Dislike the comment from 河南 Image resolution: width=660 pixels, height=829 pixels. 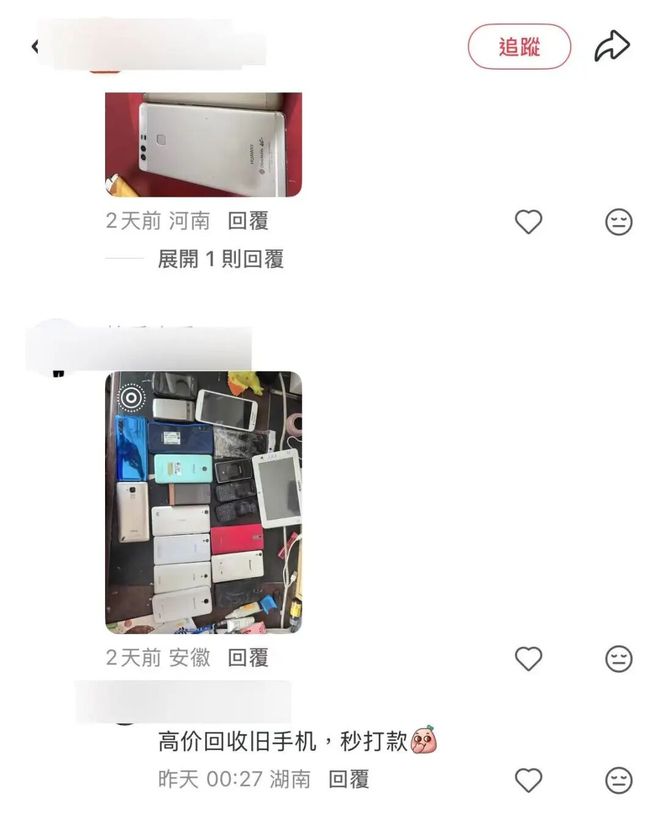tap(619, 222)
